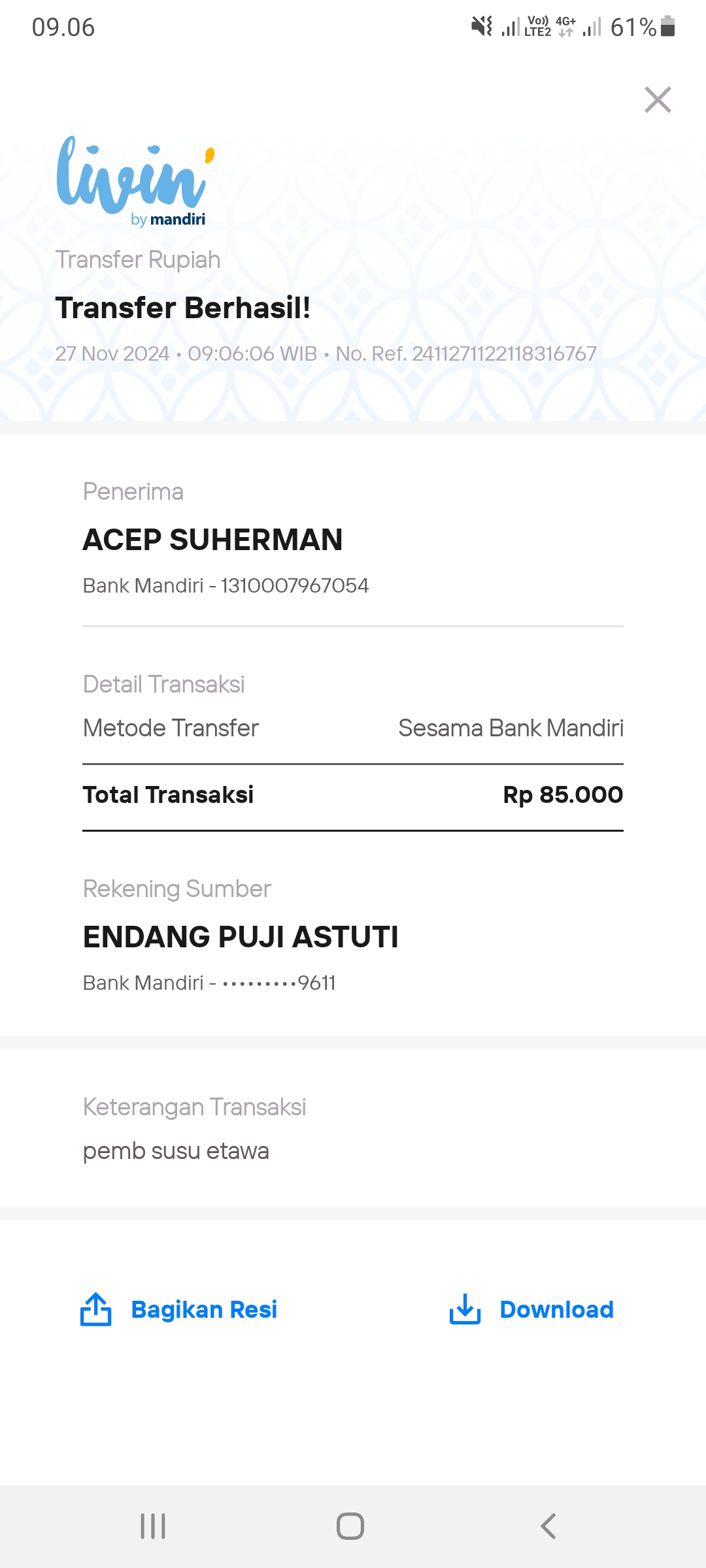706x1568 pixels.
Task: Close the transfer receipt screen
Action: coord(658,100)
